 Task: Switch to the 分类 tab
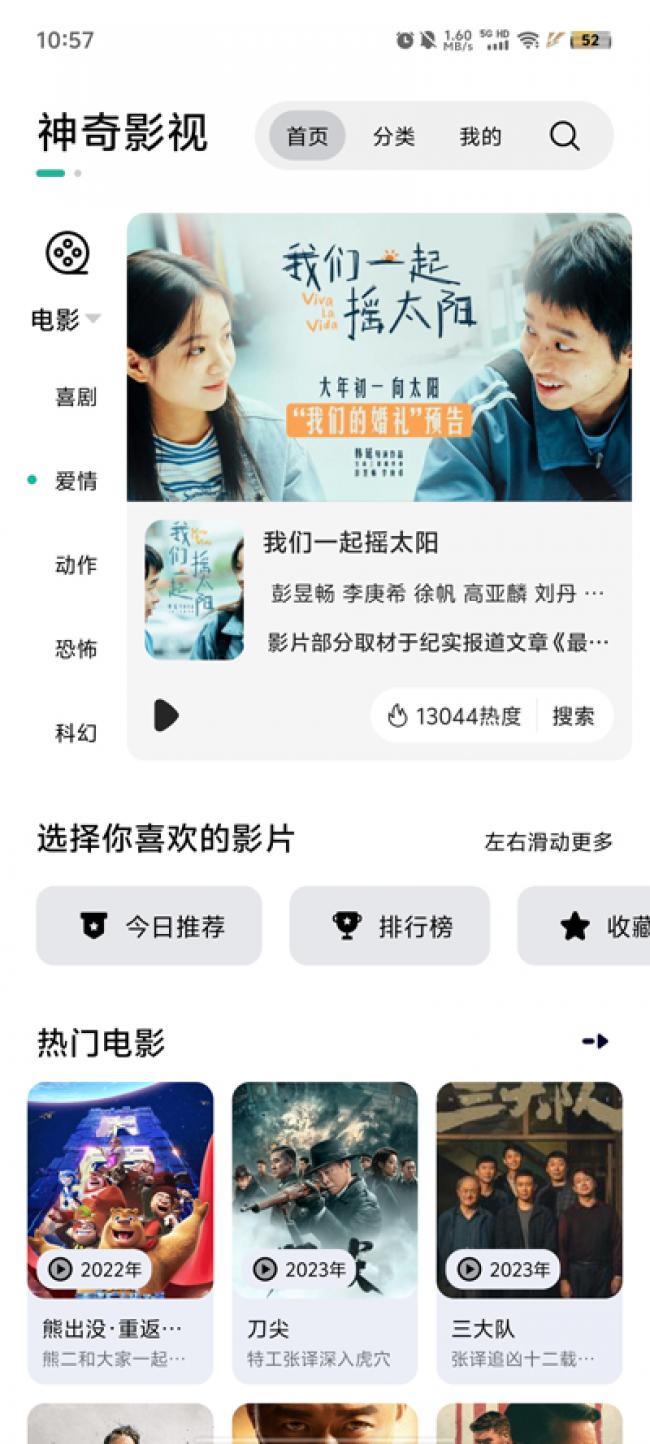pos(394,136)
